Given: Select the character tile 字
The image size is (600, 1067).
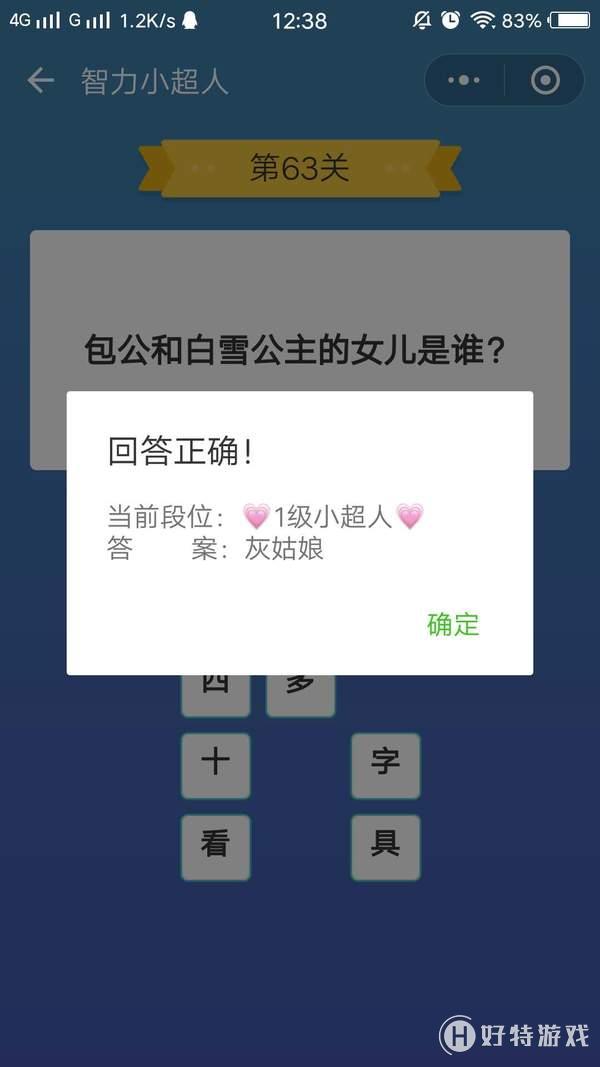Looking at the screenshot, I should (x=385, y=765).
